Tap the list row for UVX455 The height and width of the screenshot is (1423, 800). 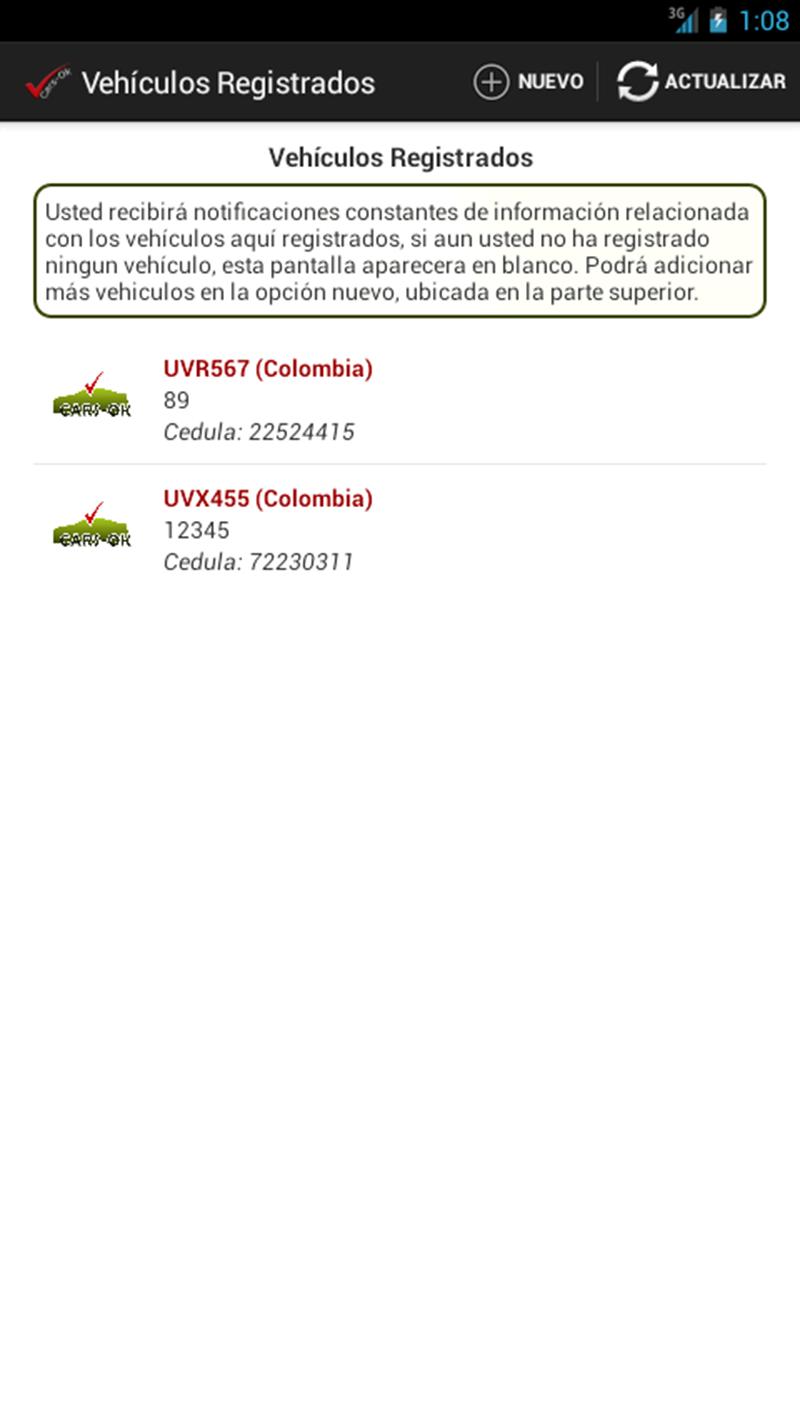point(400,528)
